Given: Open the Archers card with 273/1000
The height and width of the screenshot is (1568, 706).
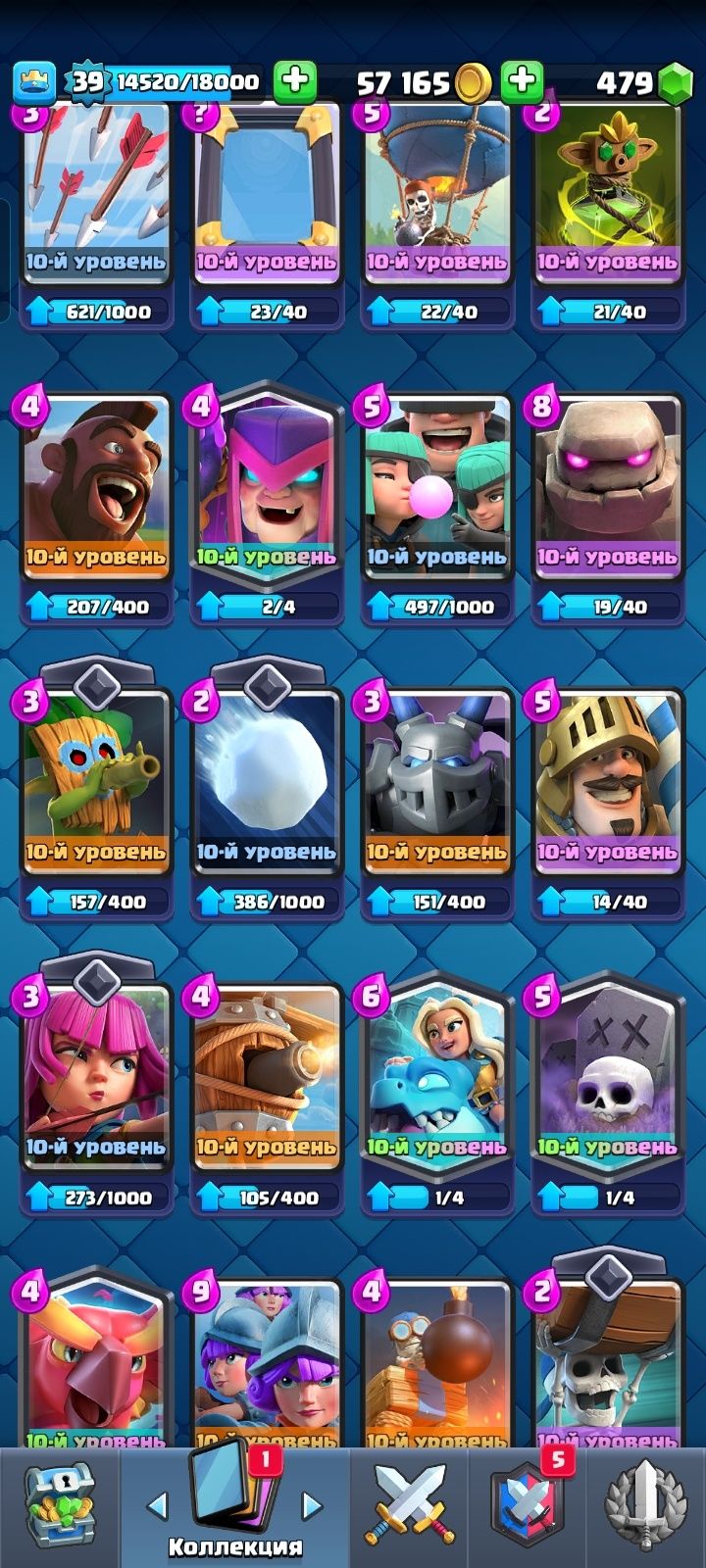Looking at the screenshot, I should [96, 1078].
